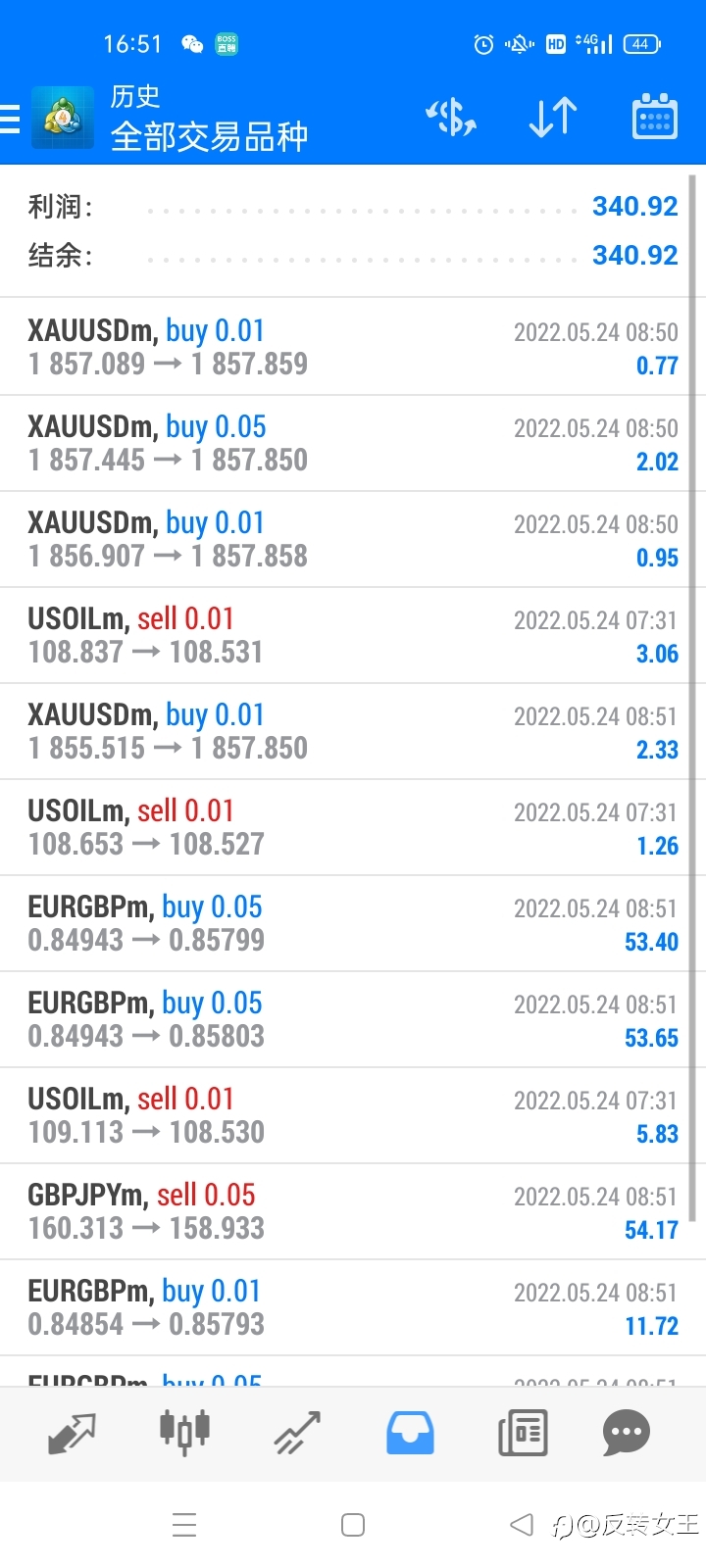This screenshot has height=1568, width=706.
Task: Open the News tab
Action: click(x=523, y=1433)
